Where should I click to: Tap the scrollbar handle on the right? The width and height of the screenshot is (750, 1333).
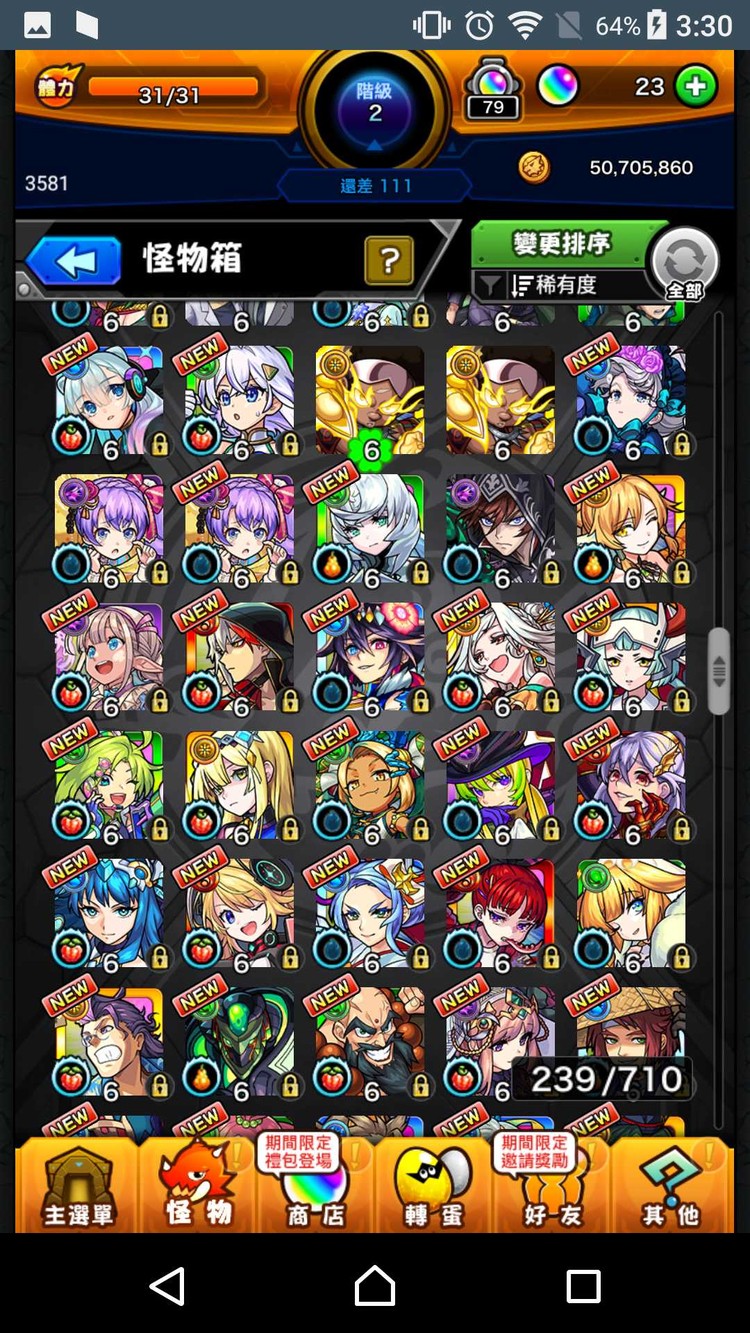719,670
